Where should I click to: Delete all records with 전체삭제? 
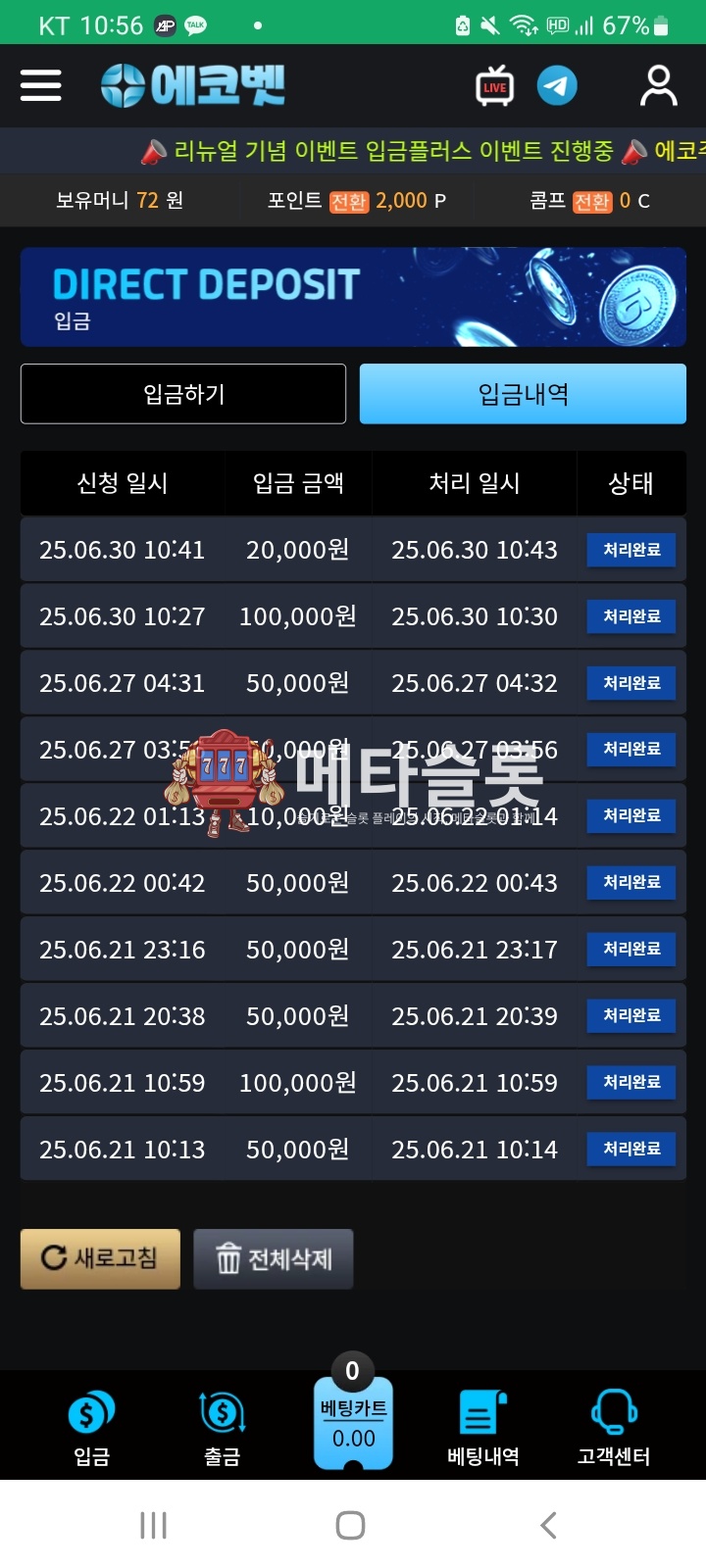(273, 1258)
